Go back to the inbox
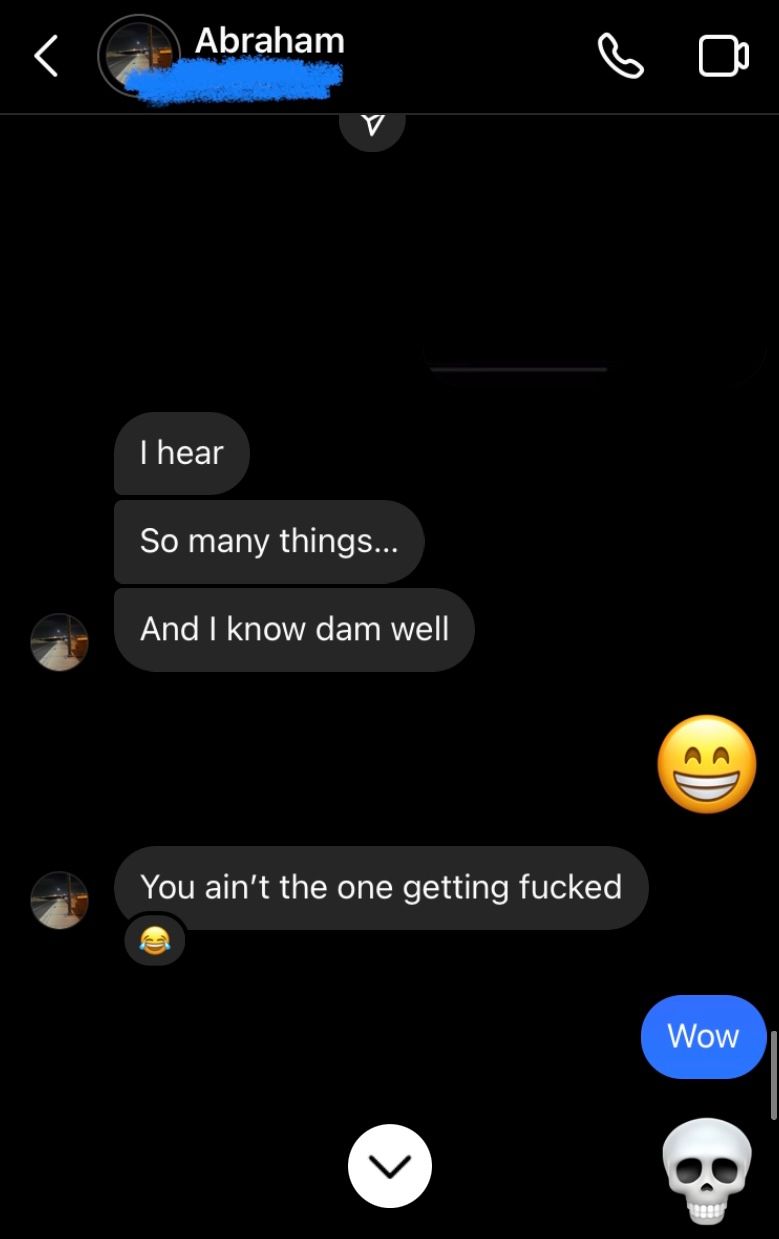The height and width of the screenshot is (1239, 779). pyautogui.click(x=46, y=56)
